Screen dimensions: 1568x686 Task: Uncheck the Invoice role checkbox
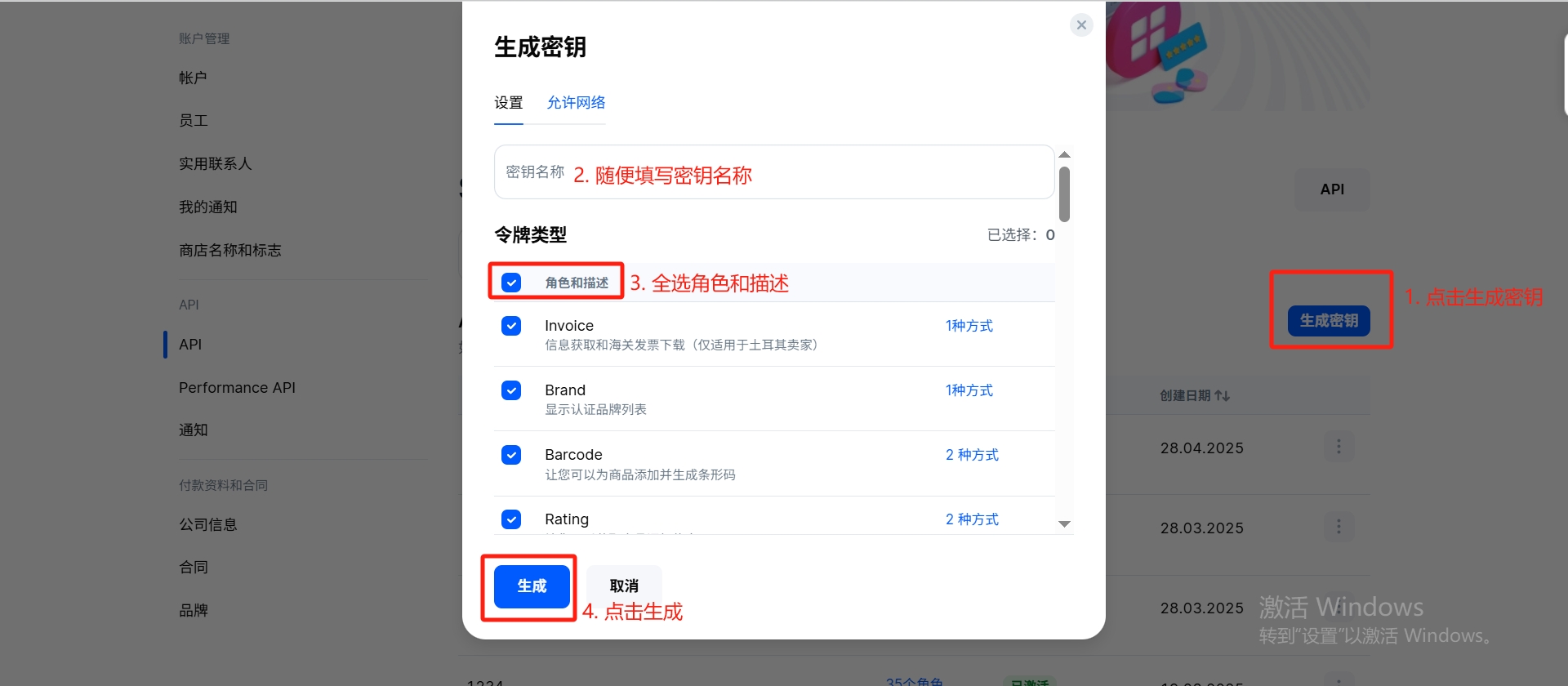click(x=511, y=326)
